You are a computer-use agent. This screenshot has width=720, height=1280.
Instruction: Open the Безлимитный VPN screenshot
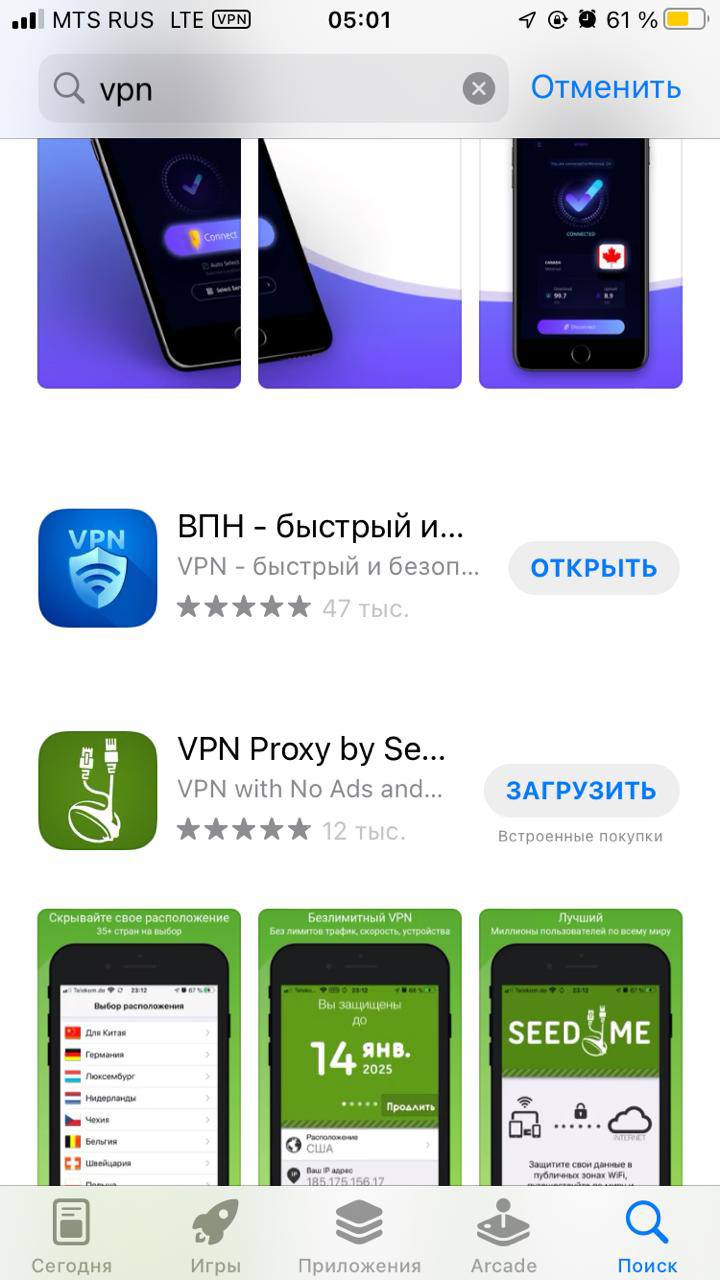point(360,1046)
